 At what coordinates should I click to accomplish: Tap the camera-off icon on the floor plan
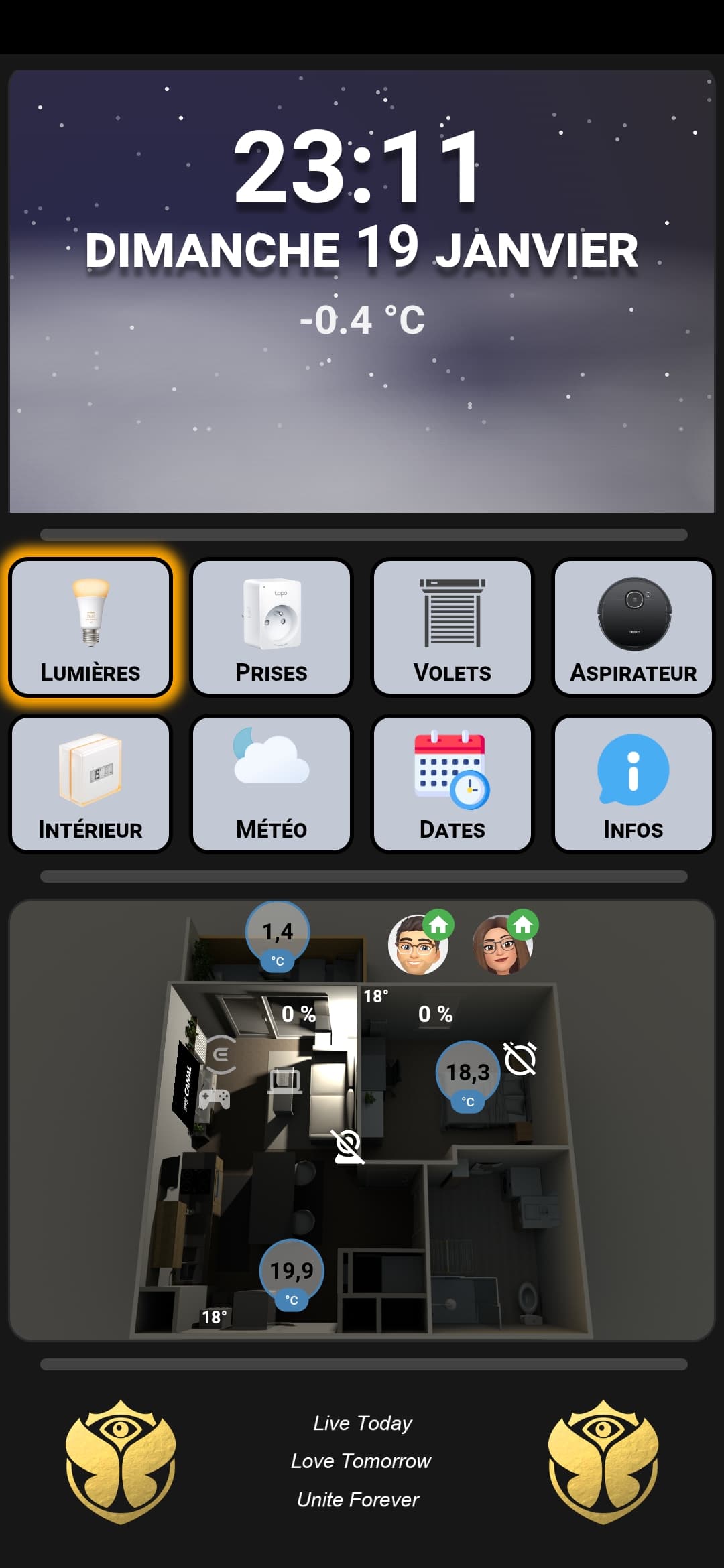(349, 1146)
